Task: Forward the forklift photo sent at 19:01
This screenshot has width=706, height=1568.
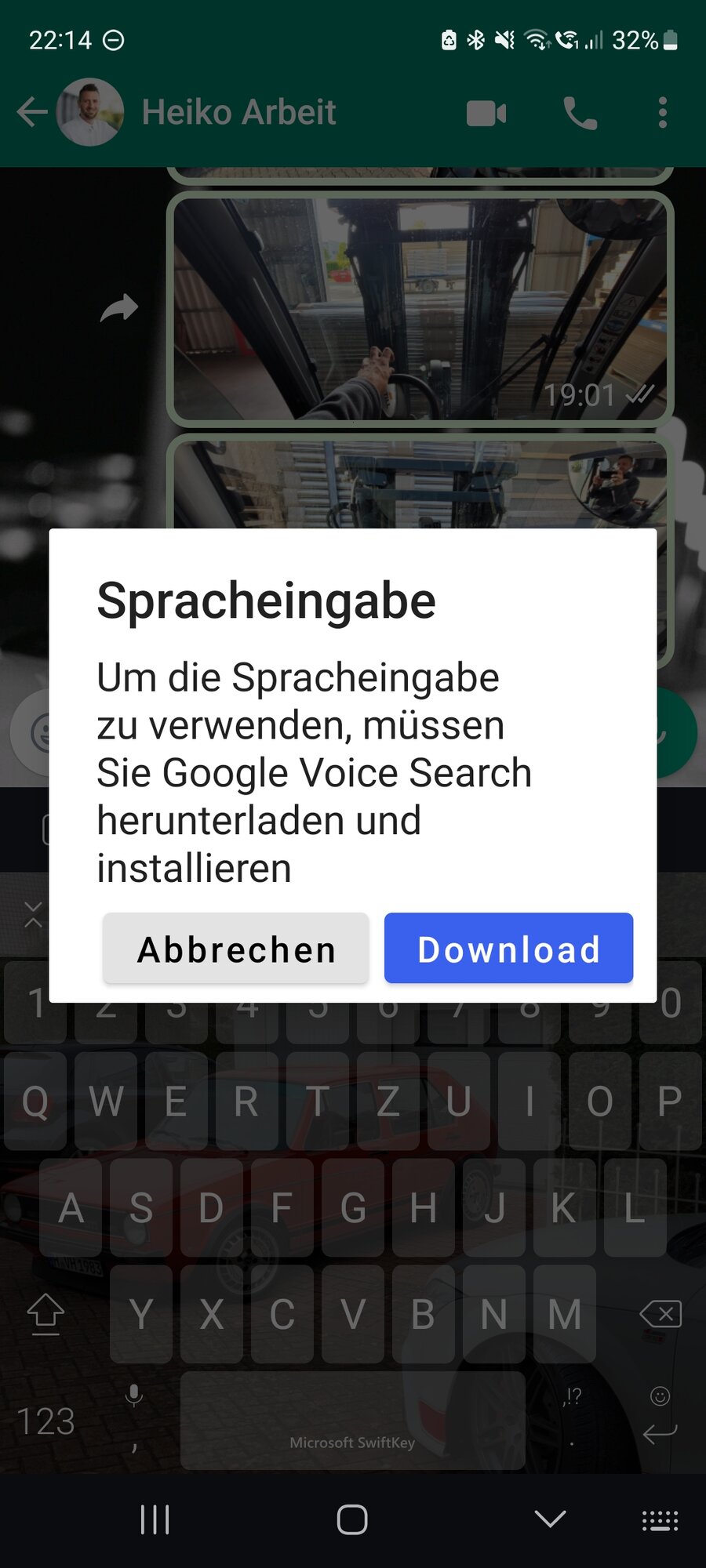Action: [x=119, y=308]
